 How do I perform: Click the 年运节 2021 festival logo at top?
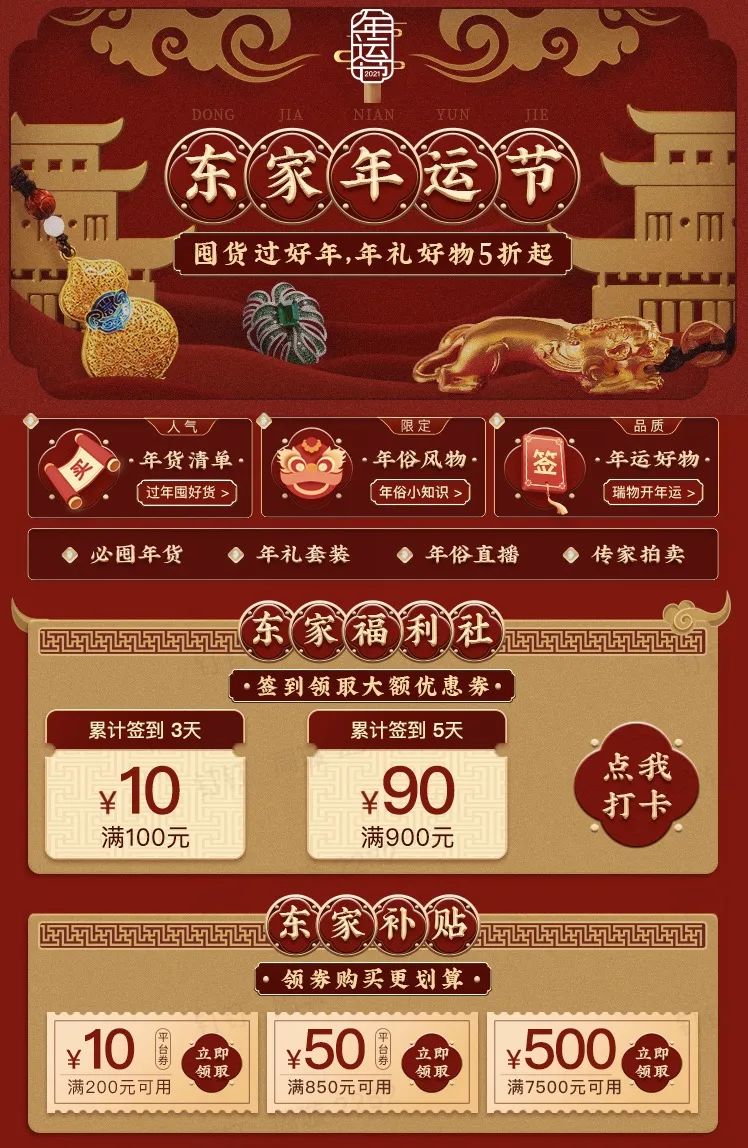click(x=374, y=48)
